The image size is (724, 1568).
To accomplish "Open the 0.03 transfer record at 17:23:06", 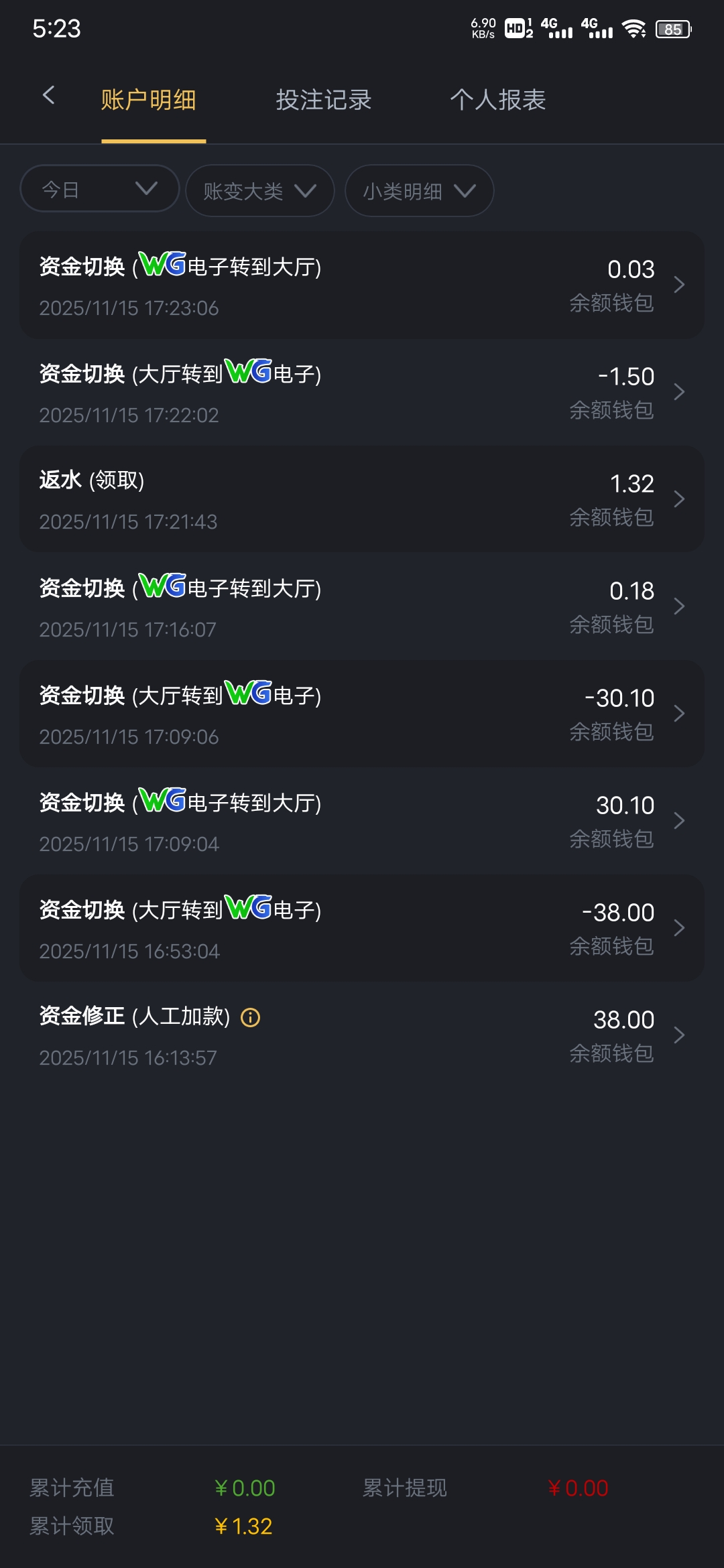I will click(x=362, y=285).
